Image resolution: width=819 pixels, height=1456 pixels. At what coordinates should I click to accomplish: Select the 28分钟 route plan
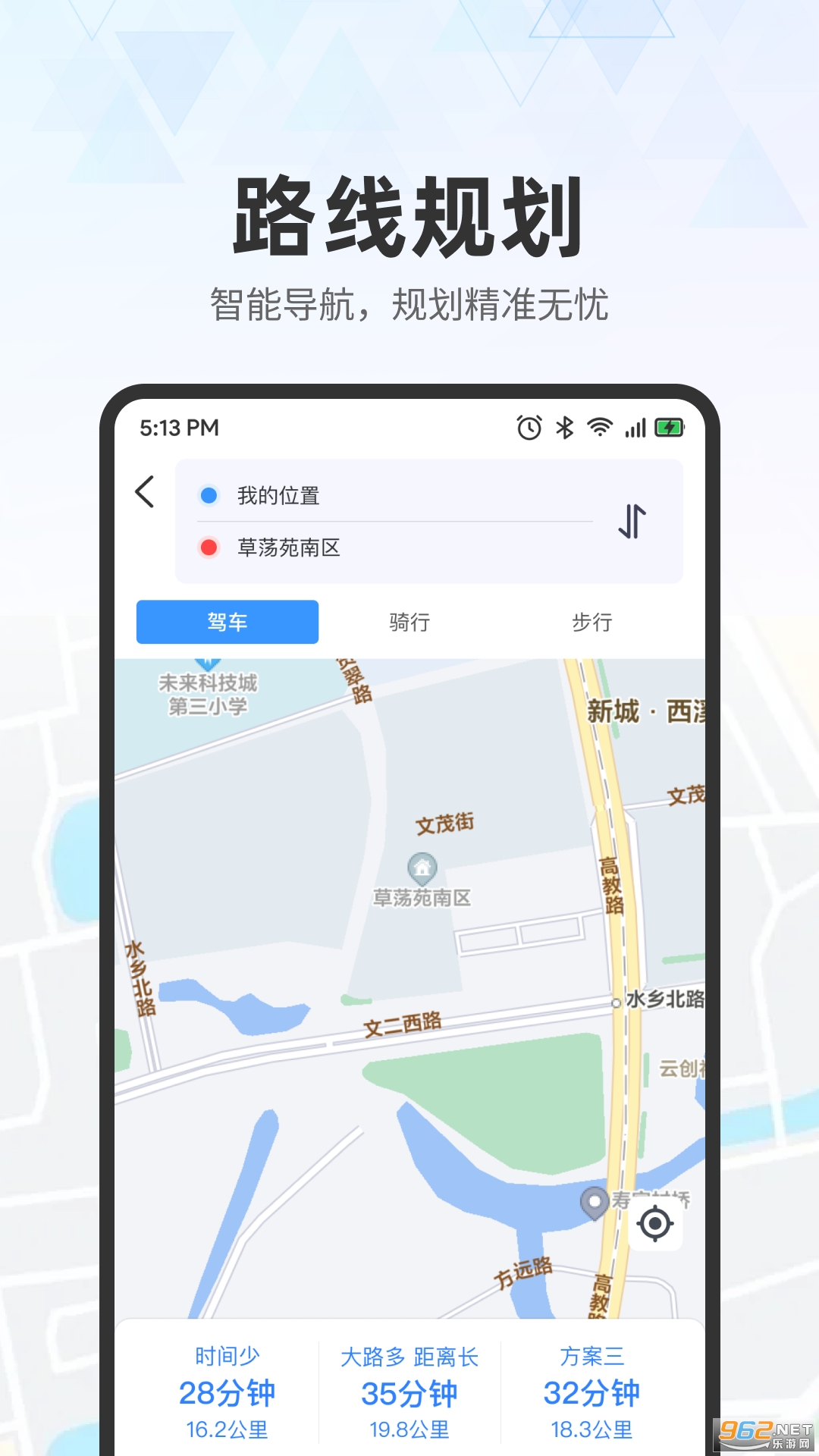[x=228, y=1393]
